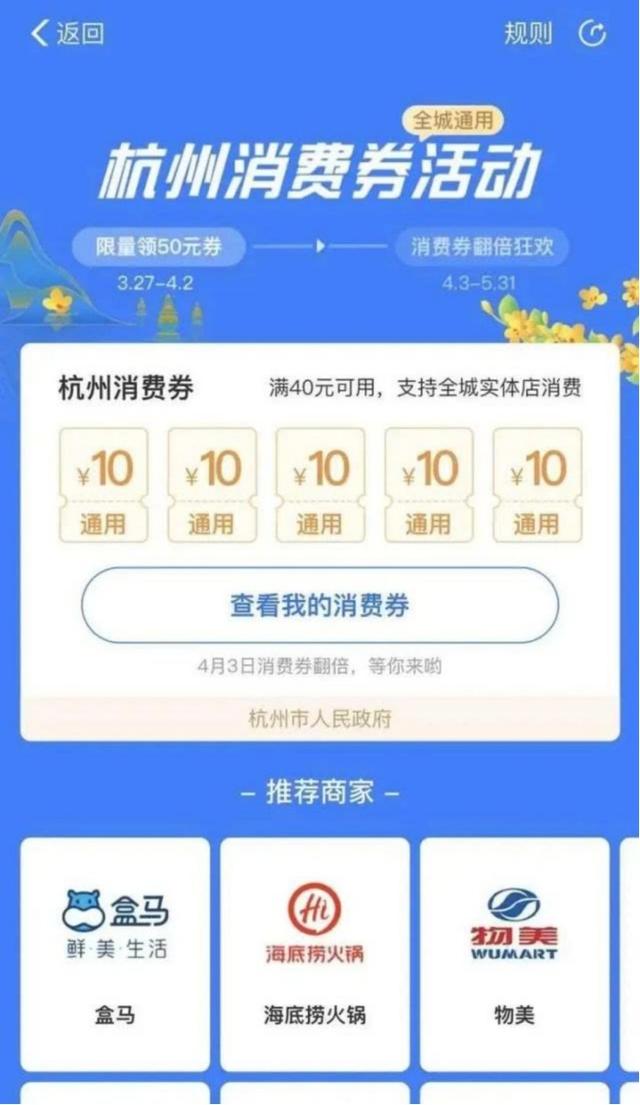Open the 盒马 merchant card
The height and width of the screenshot is (1105, 640).
point(115,952)
